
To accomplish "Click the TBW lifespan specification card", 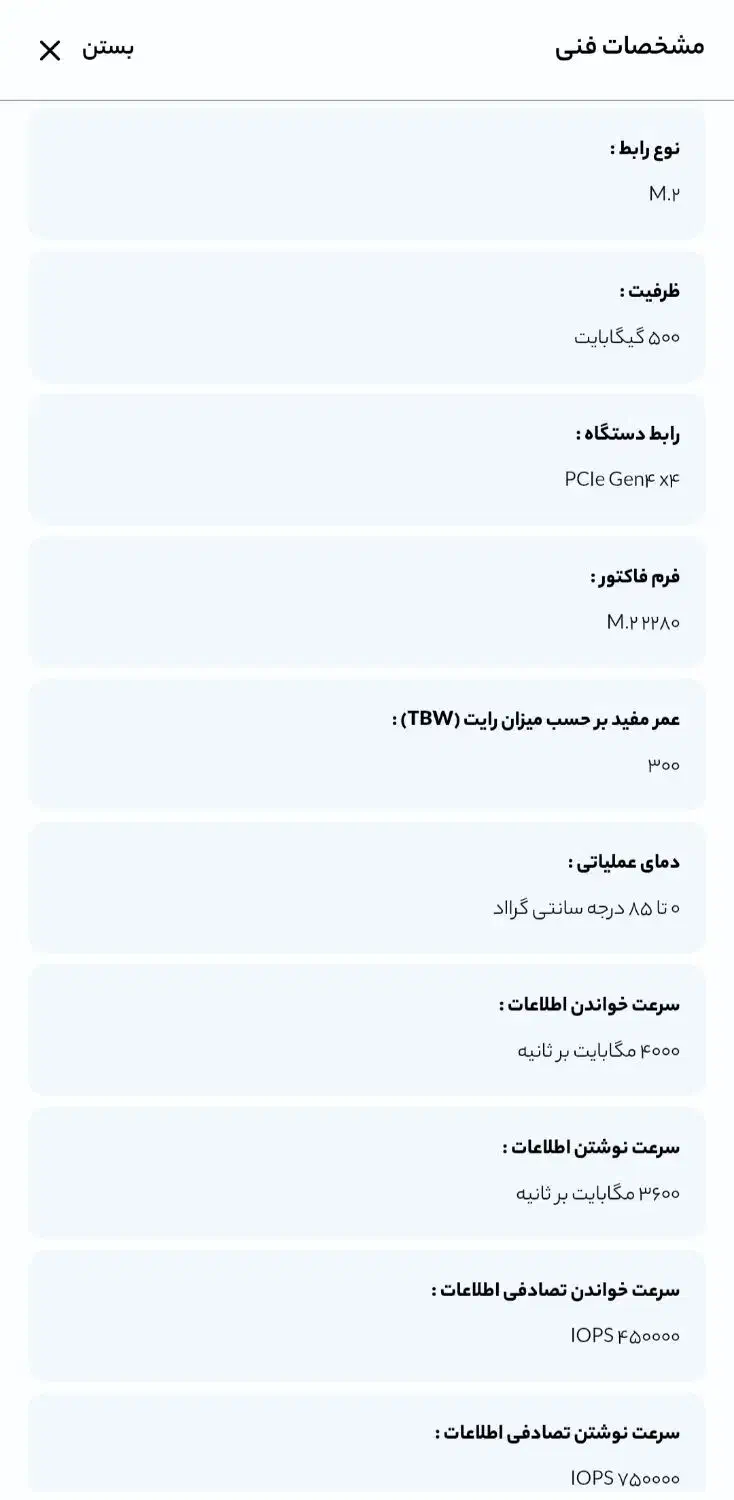I will pos(367,743).
